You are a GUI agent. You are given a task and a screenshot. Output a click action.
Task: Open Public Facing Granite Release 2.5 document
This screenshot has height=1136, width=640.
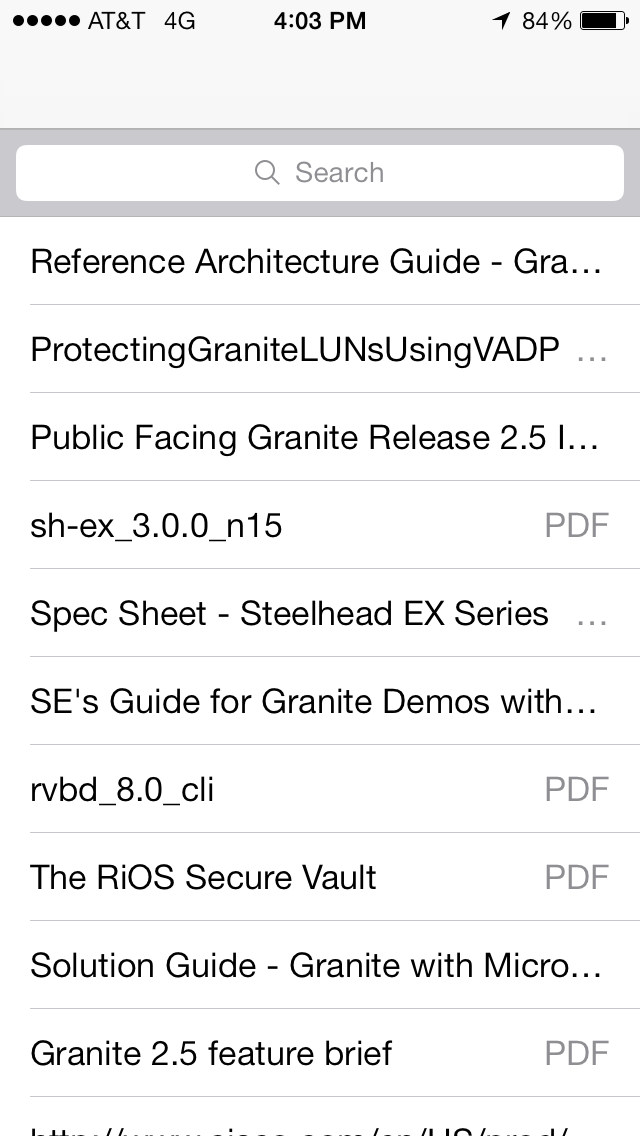pyautogui.click(x=316, y=438)
